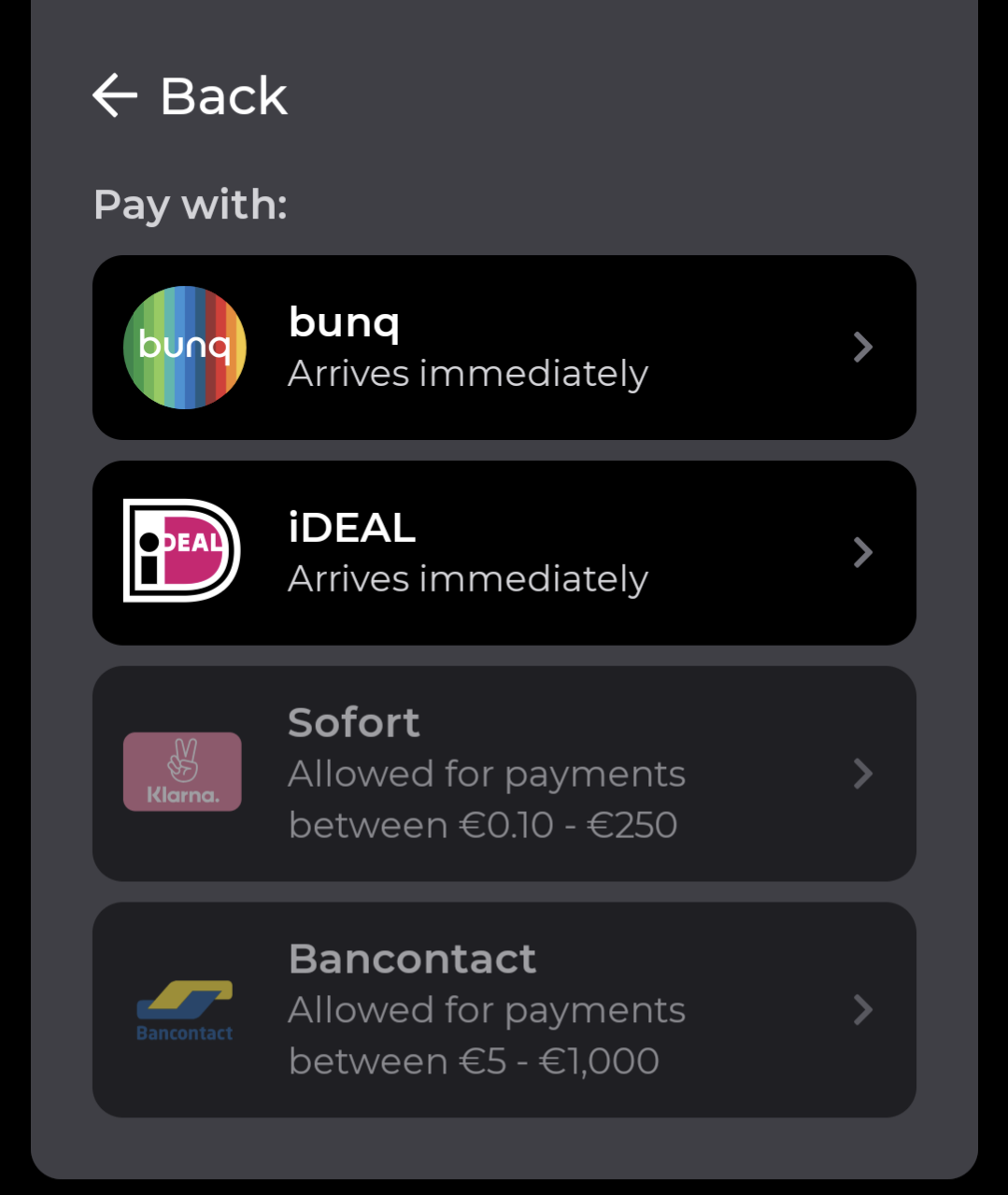Choose bunq as the payment method
Image resolution: width=1008 pixels, height=1195 pixels.
[504, 348]
